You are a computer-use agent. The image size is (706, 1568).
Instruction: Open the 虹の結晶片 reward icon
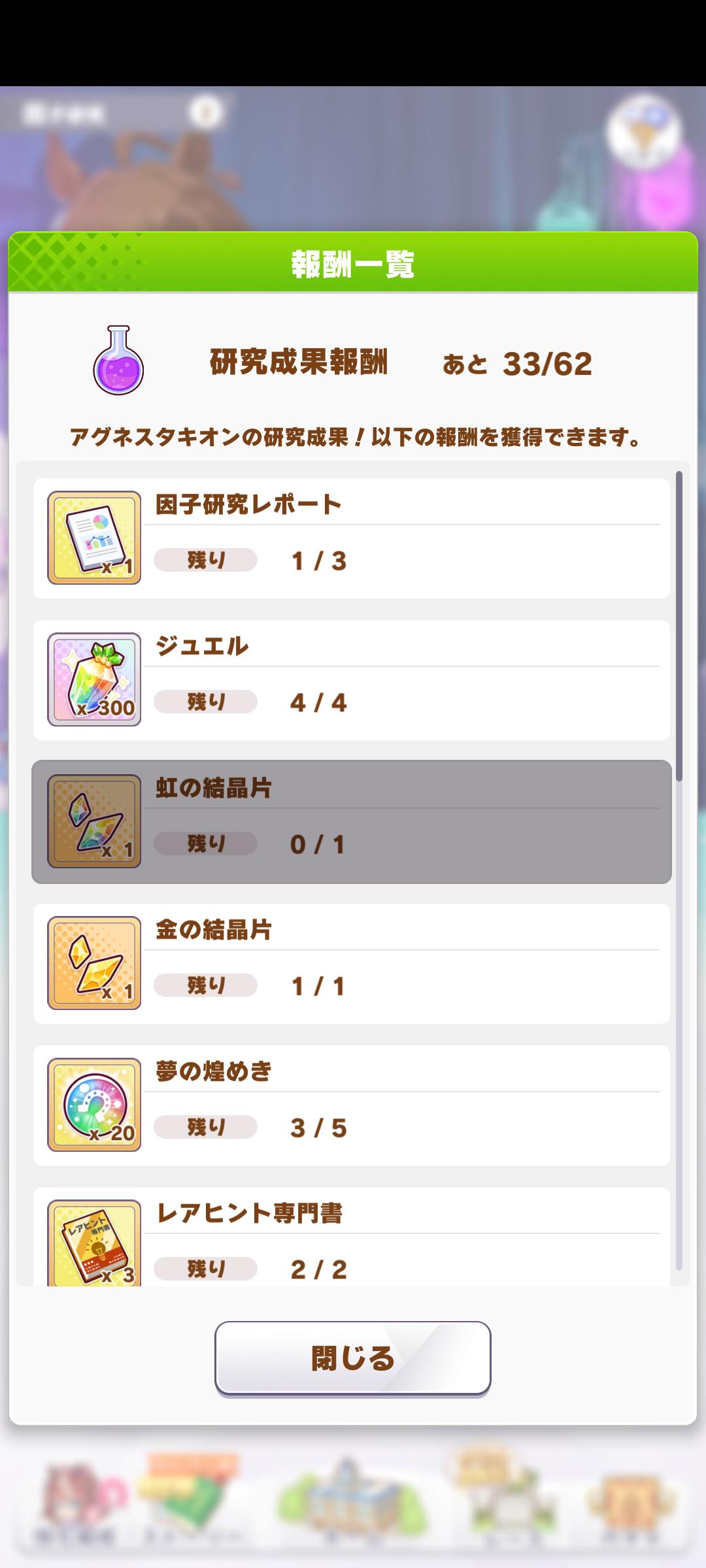pyautogui.click(x=94, y=821)
